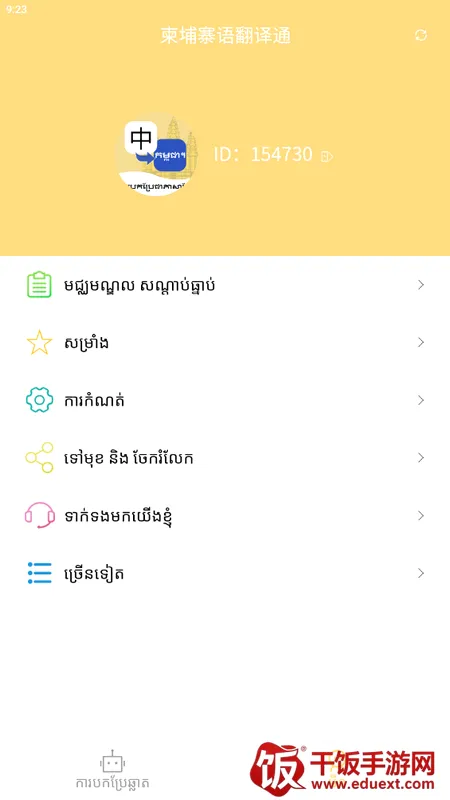Screen dimensions: 450x800
Task: Open the សម្រាំង favorites row
Action: (x=225, y=342)
